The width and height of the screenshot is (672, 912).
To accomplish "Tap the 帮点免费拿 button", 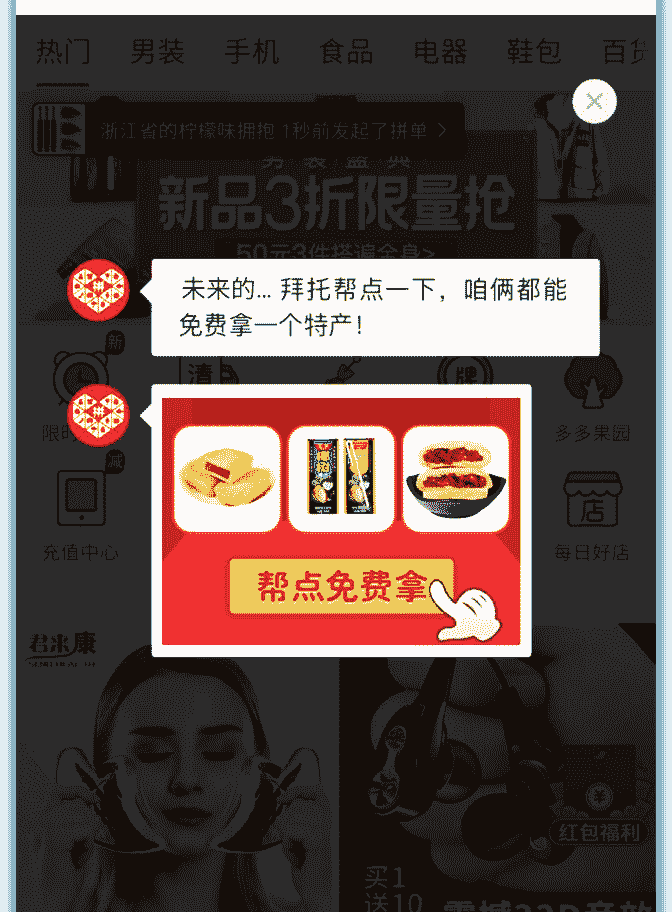I will pyautogui.click(x=341, y=587).
